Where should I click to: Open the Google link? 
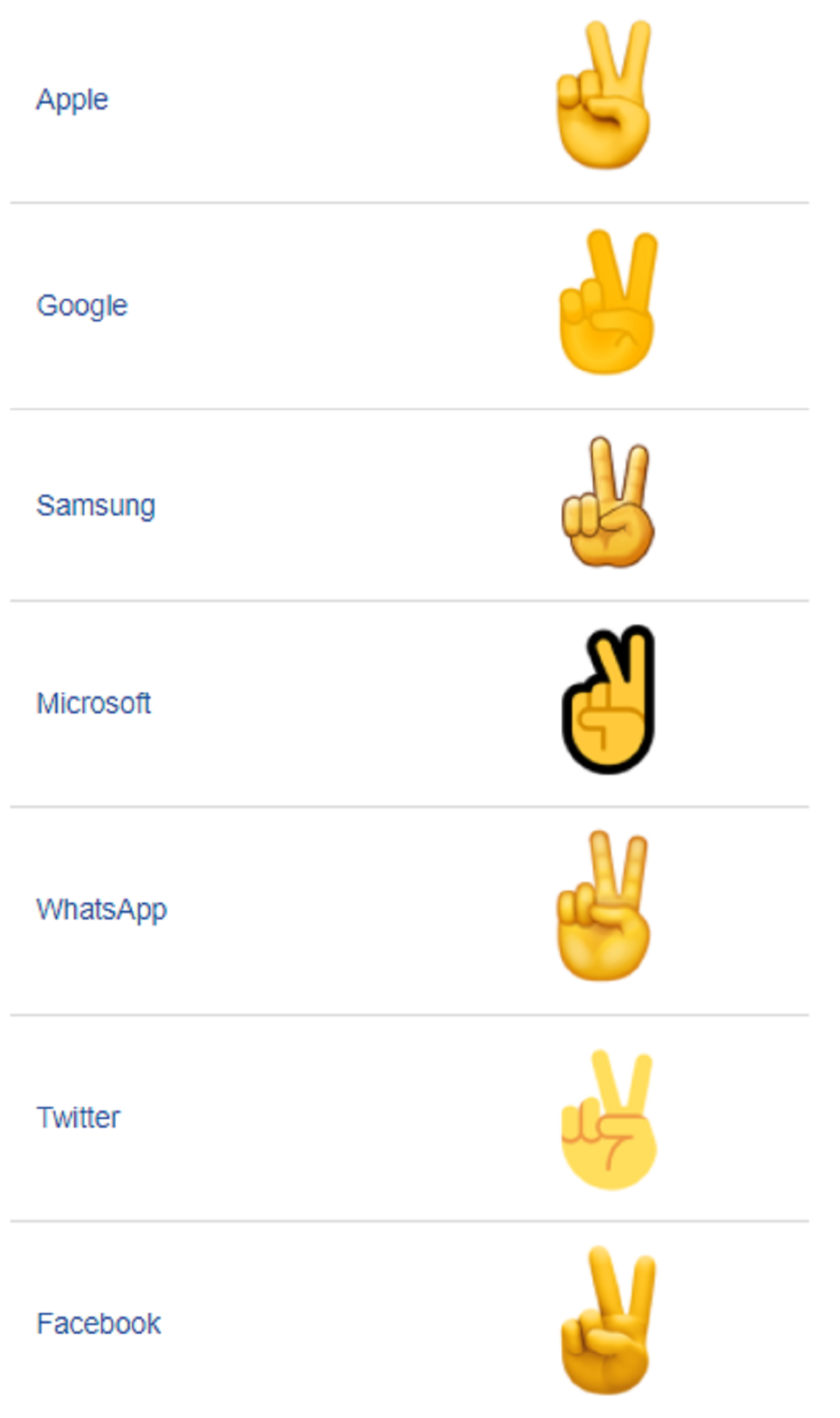82,306
